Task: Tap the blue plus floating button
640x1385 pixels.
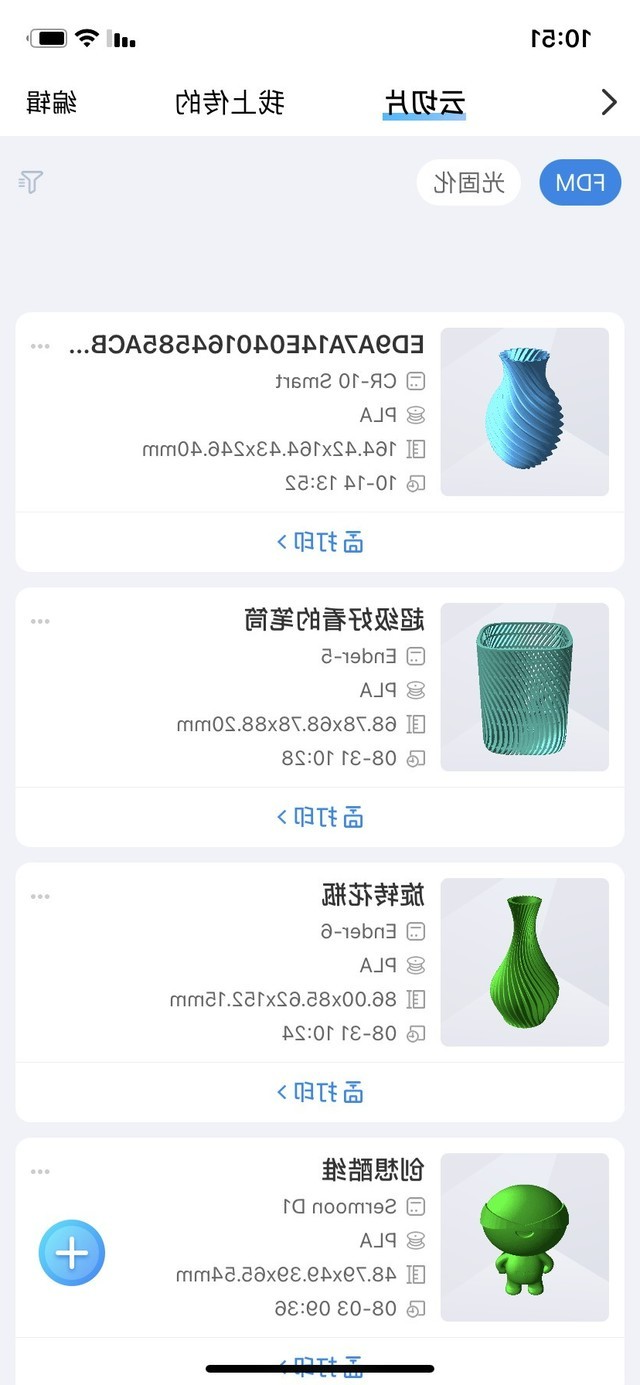Action: click(x=72, y=1253)
